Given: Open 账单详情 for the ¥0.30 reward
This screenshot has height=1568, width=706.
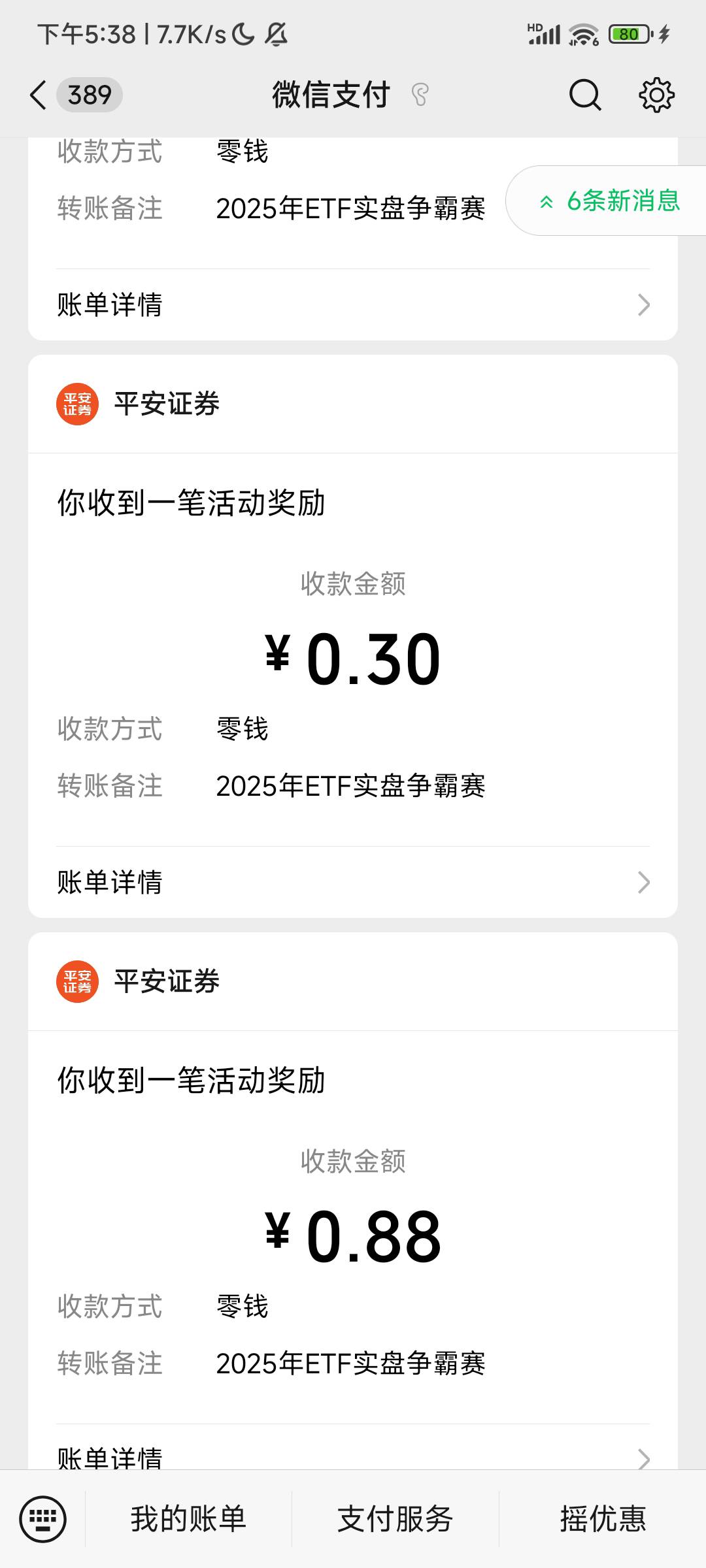Looking at the screenshot, I should click(353, 882).
